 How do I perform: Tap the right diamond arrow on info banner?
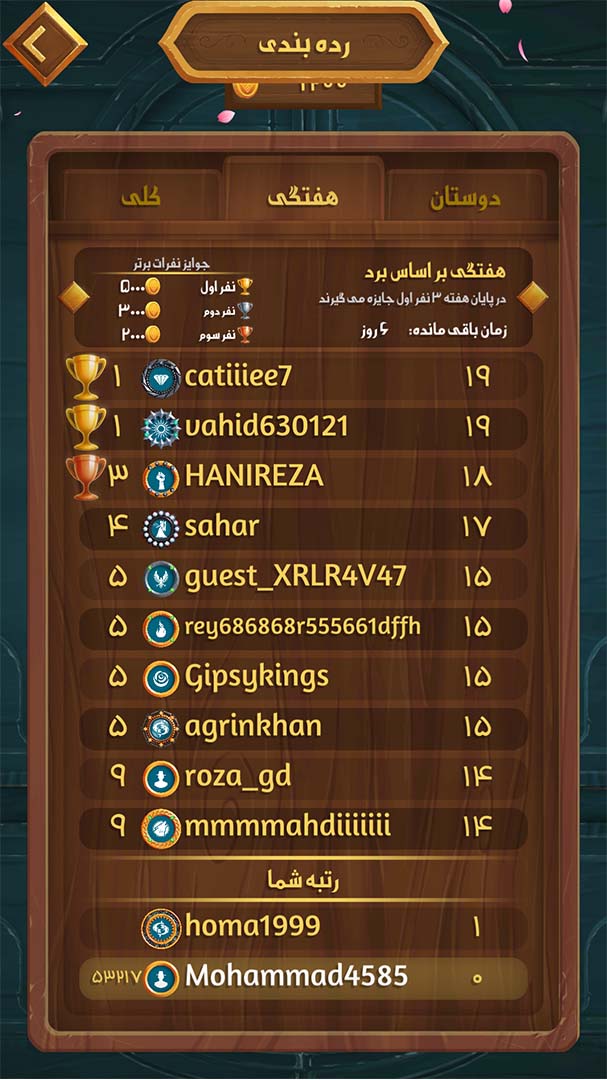click(533, 298)
